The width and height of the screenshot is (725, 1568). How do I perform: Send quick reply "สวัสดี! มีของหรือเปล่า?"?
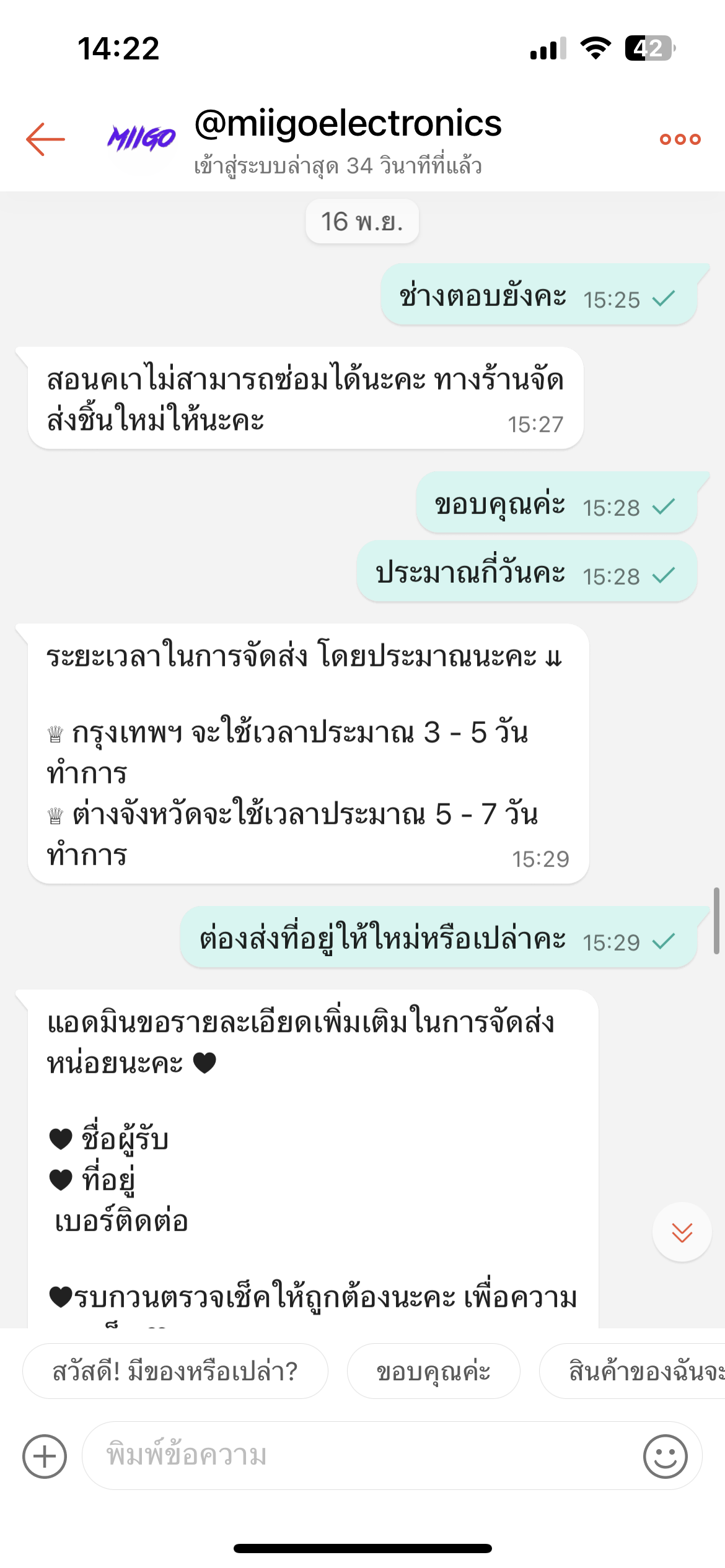[x=175, y=1371]
